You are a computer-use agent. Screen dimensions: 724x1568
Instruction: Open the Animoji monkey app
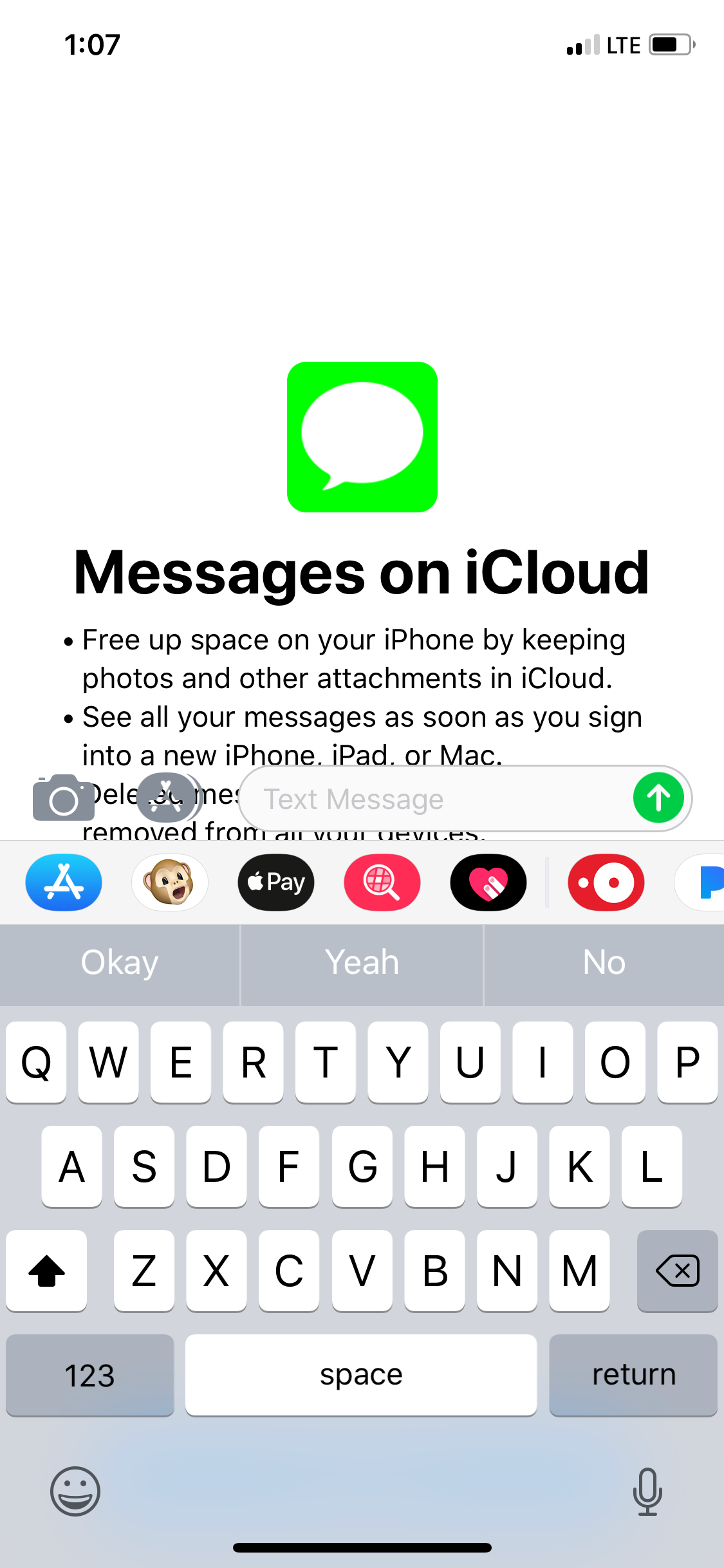click(170, 882)
